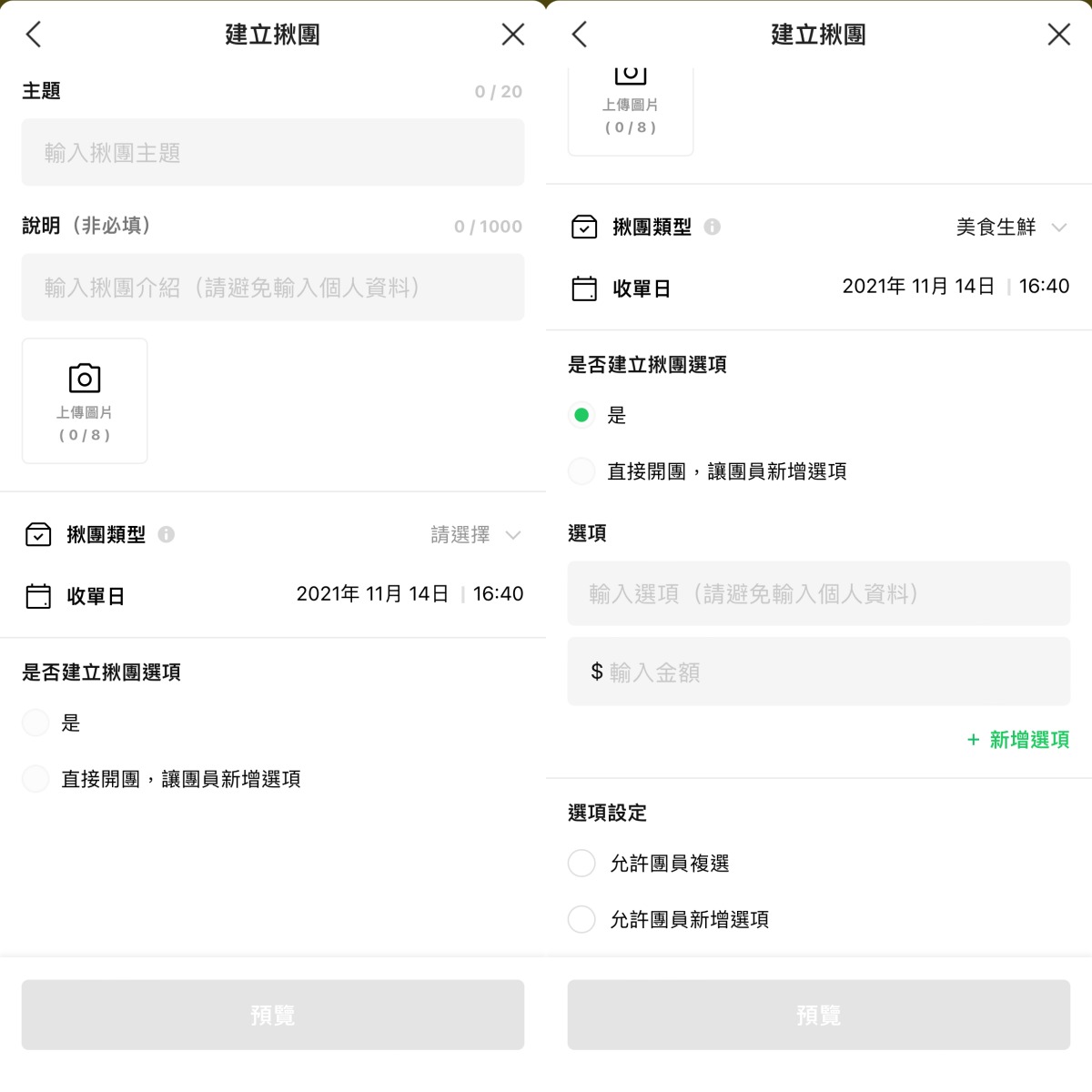Tap the 輸入選項 text field

coord(818,594)
